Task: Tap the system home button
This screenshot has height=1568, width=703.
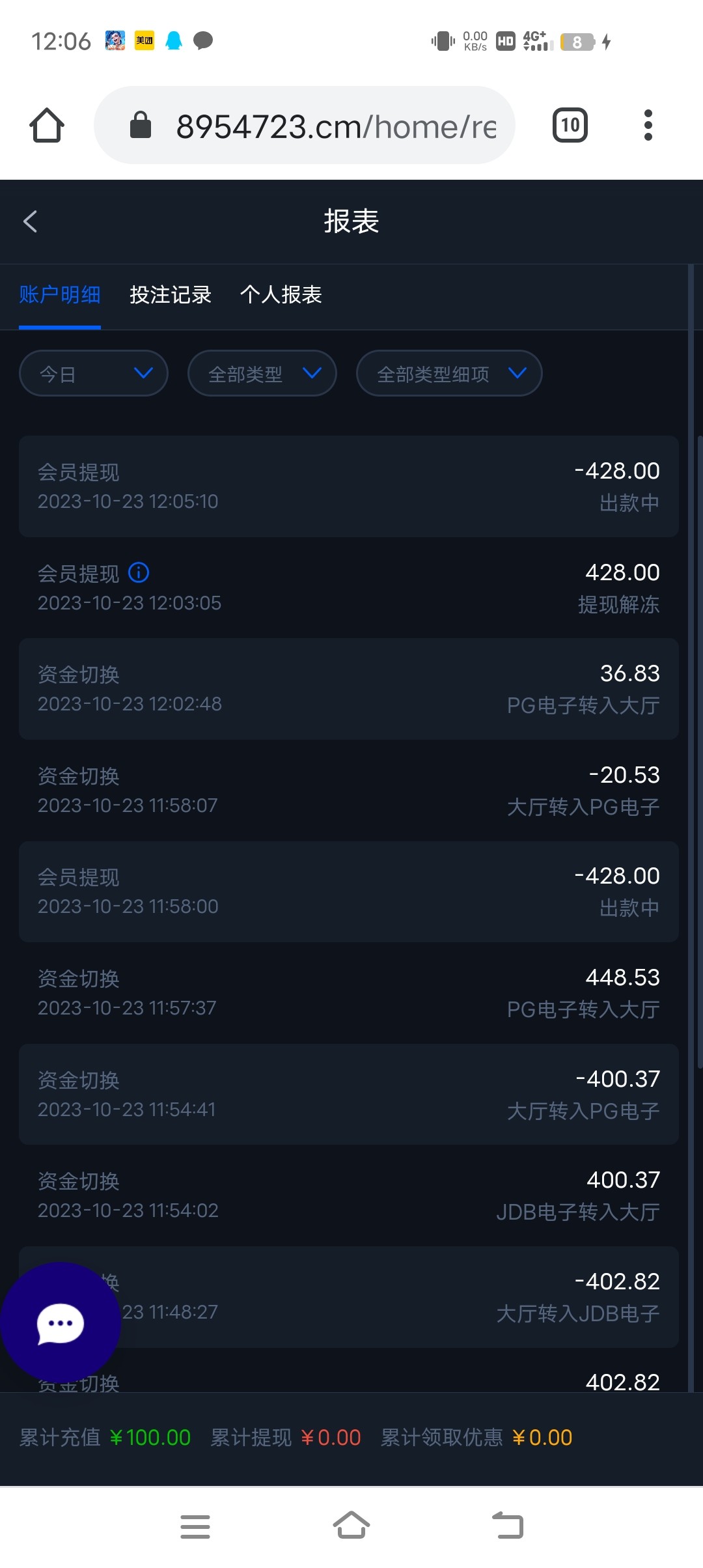Action: [351, 1526]
